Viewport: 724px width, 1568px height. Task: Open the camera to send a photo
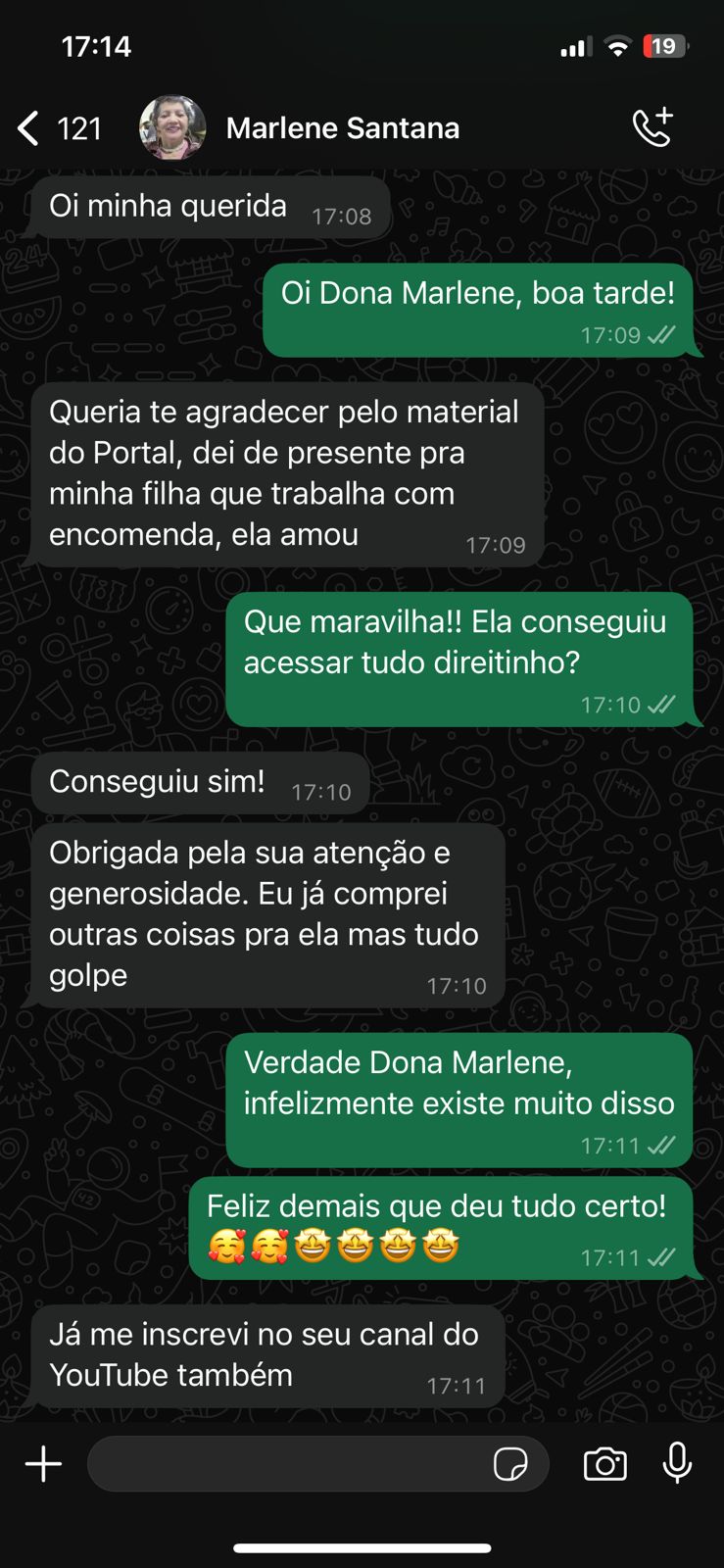pyautogui.click(x=604, y=1464)
